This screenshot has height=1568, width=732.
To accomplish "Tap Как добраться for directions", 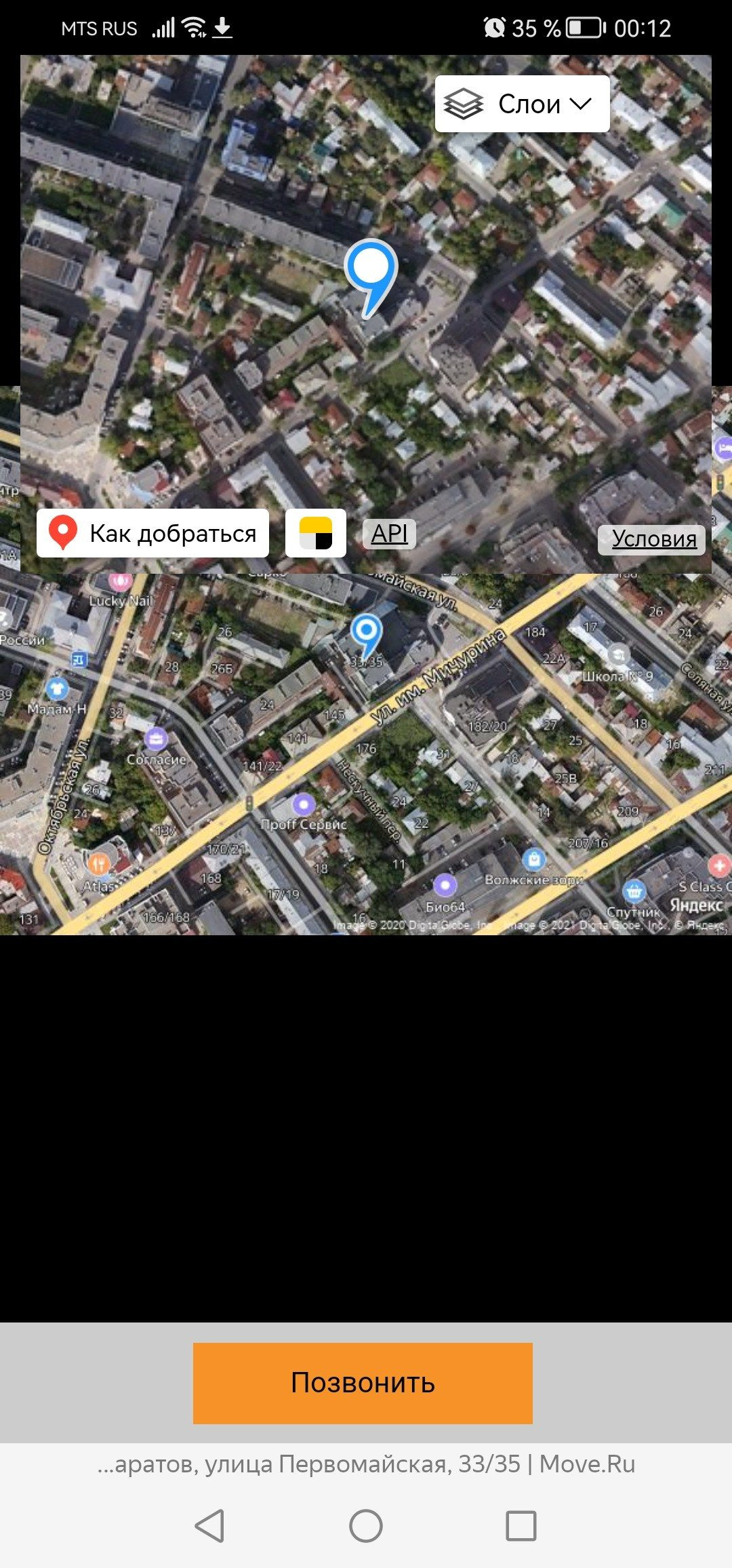I will [152, 533].
